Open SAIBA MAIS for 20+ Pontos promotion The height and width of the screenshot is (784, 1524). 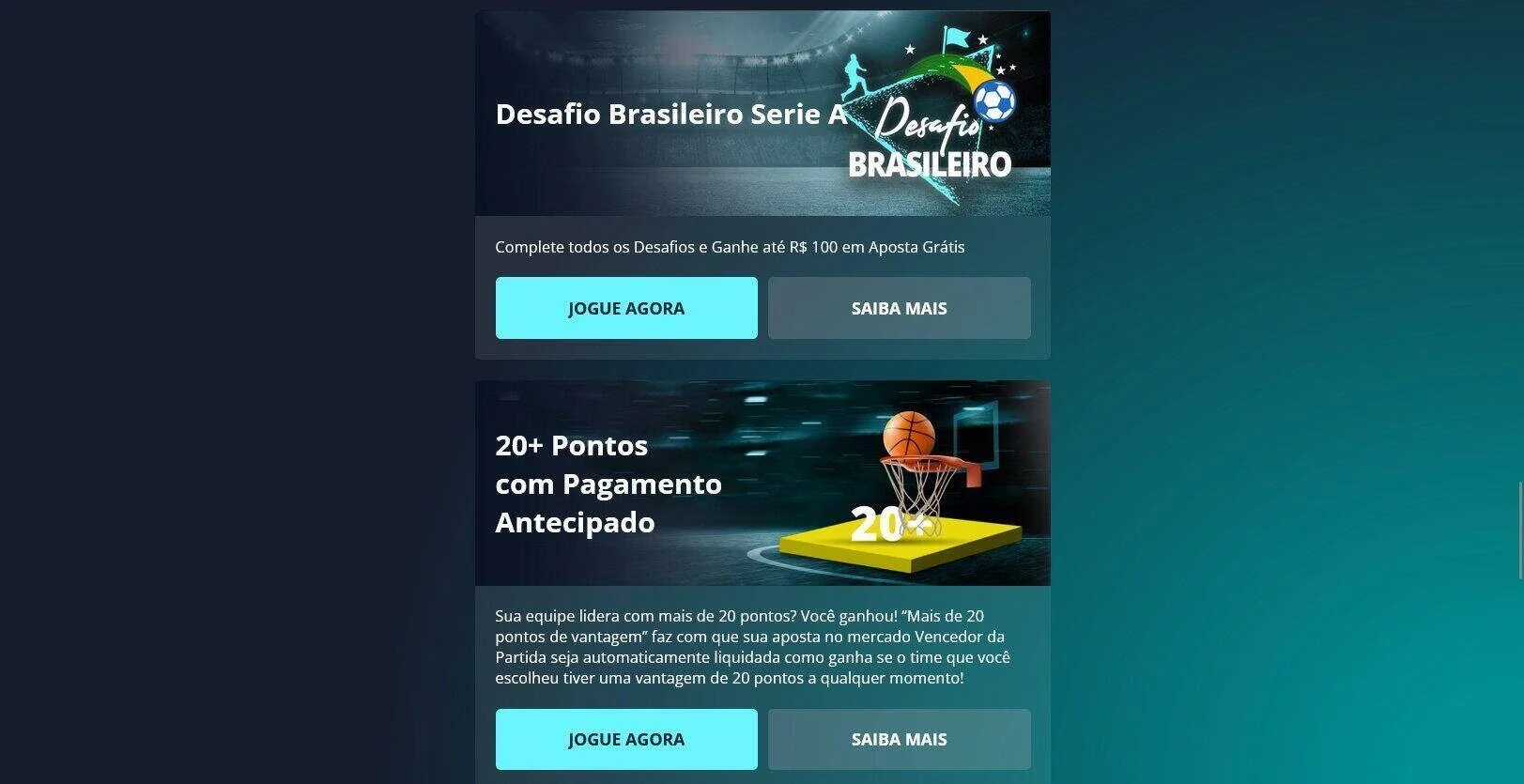[899, 739]
